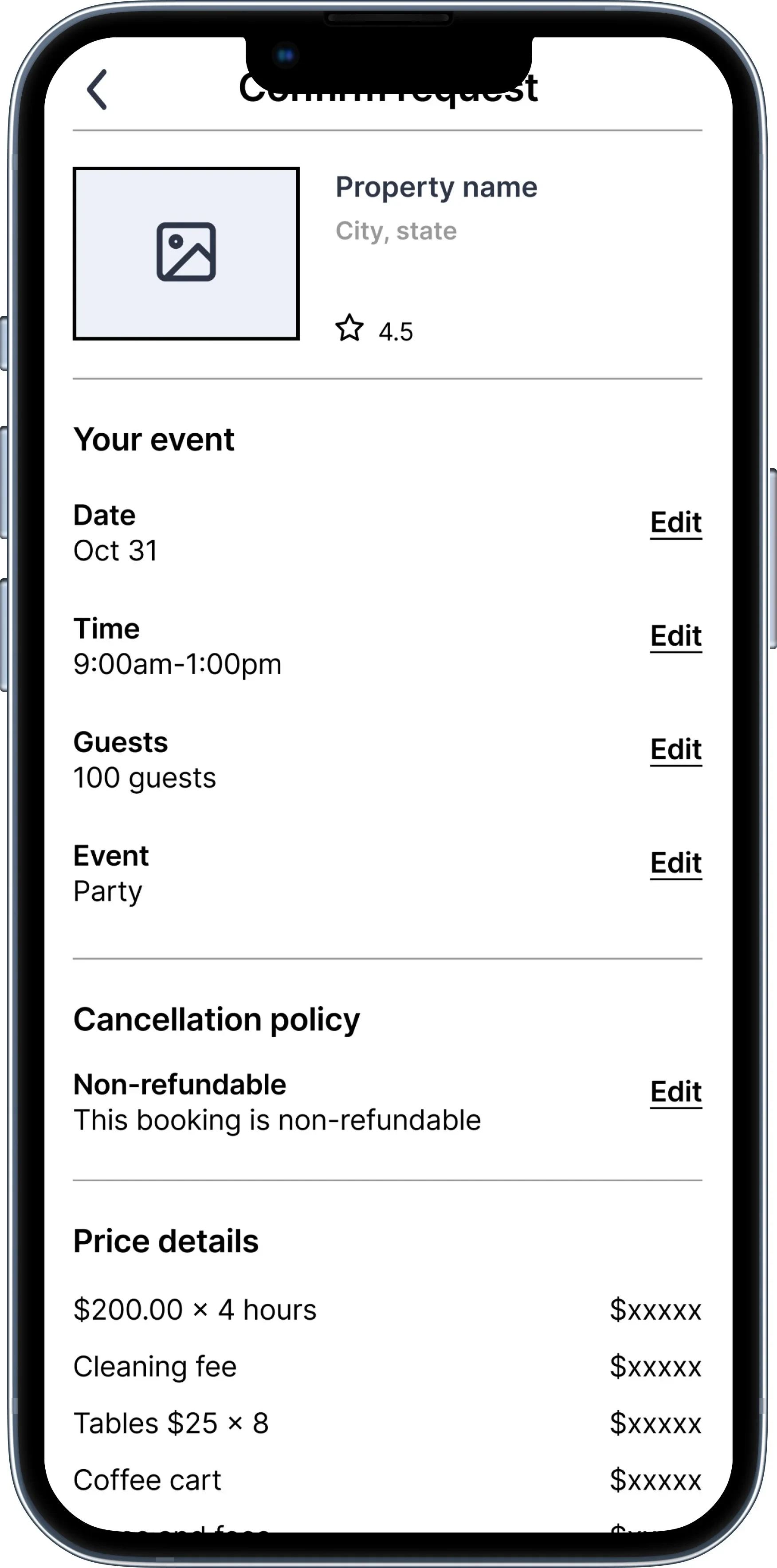The image size is (777, 1568).
Task: Edit the Non-refundable cancellation policy
Action: pos(675,1092)
